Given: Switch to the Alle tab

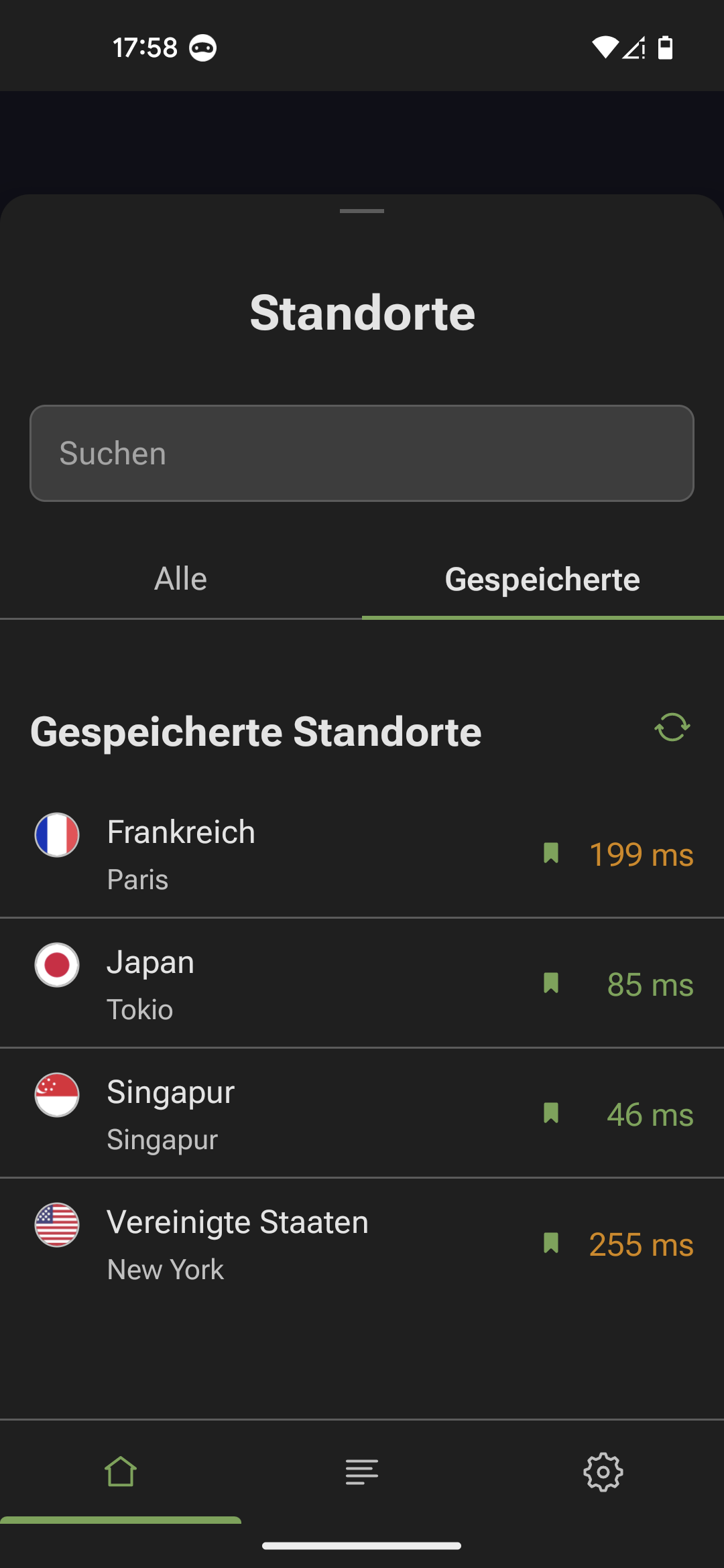Looking at the screenshot, I should [180, 578].
